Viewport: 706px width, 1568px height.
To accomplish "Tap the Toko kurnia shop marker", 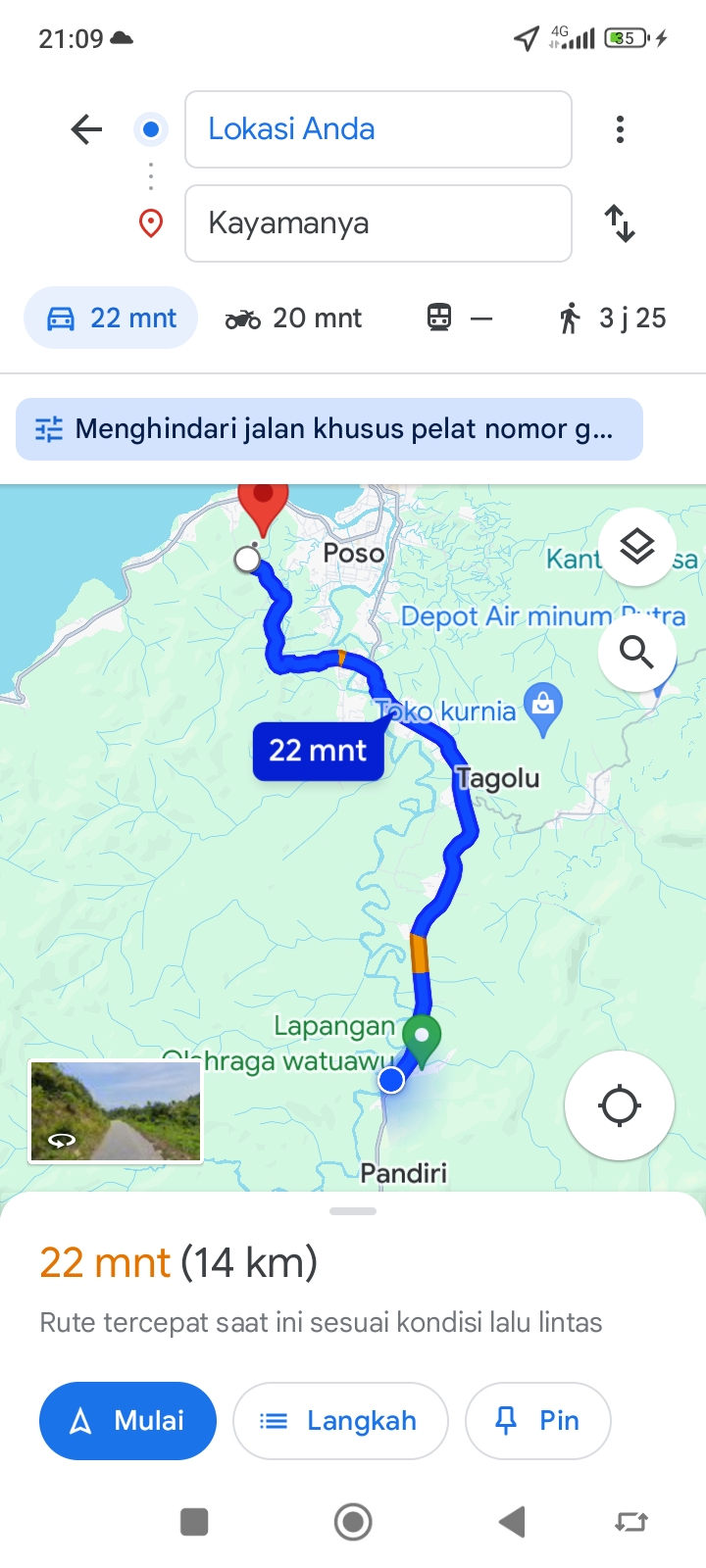I will (x=543, y=709).
